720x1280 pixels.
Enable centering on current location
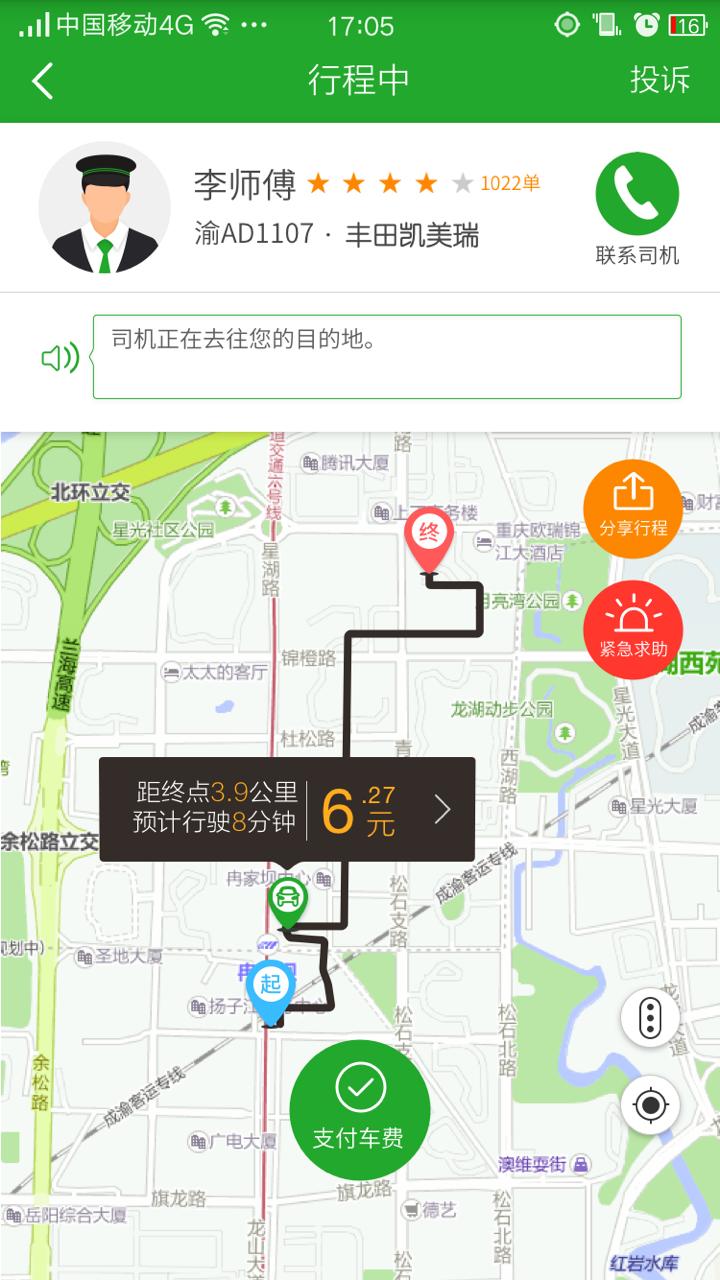pos(651,1106)
